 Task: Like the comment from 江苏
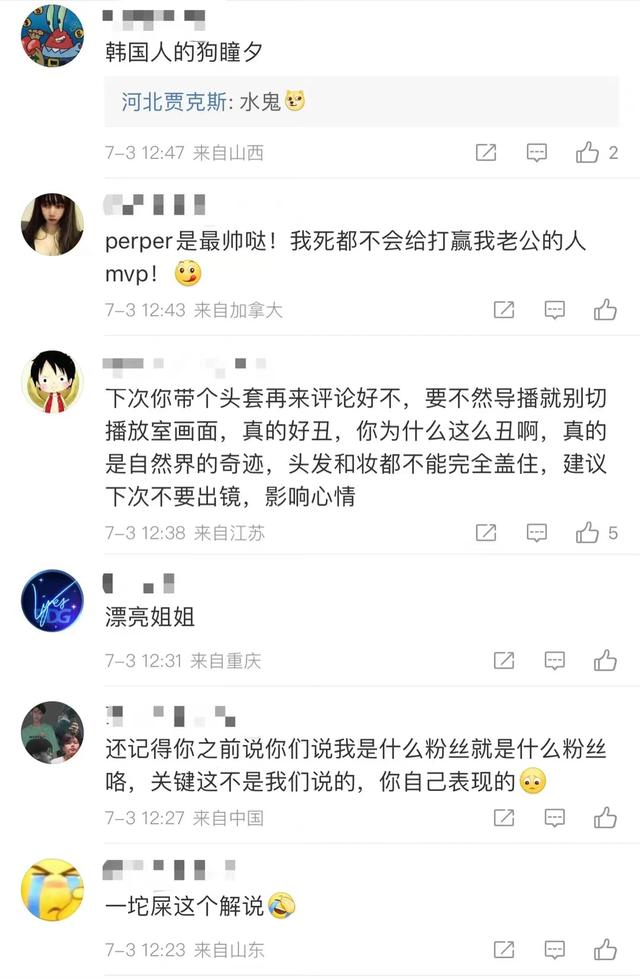pos(588,533)
